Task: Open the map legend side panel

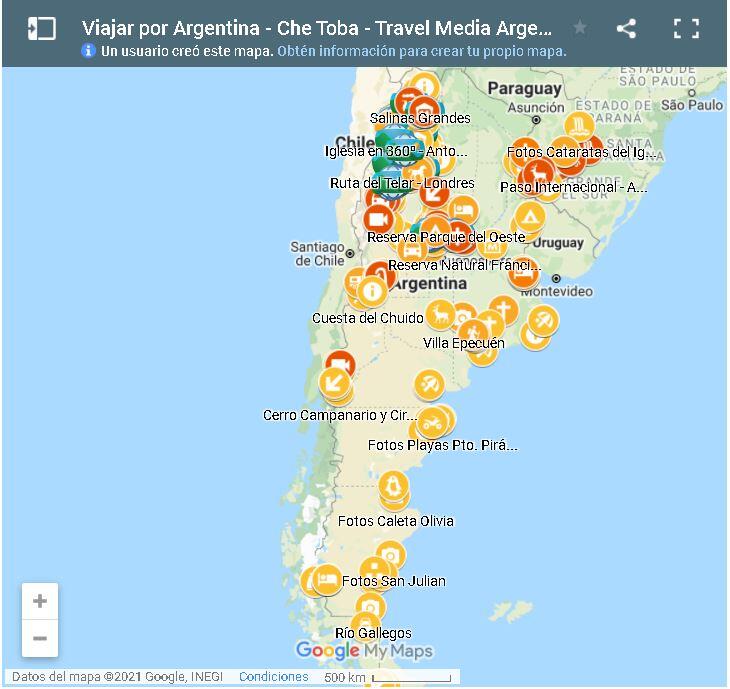Action: point(41,28)
